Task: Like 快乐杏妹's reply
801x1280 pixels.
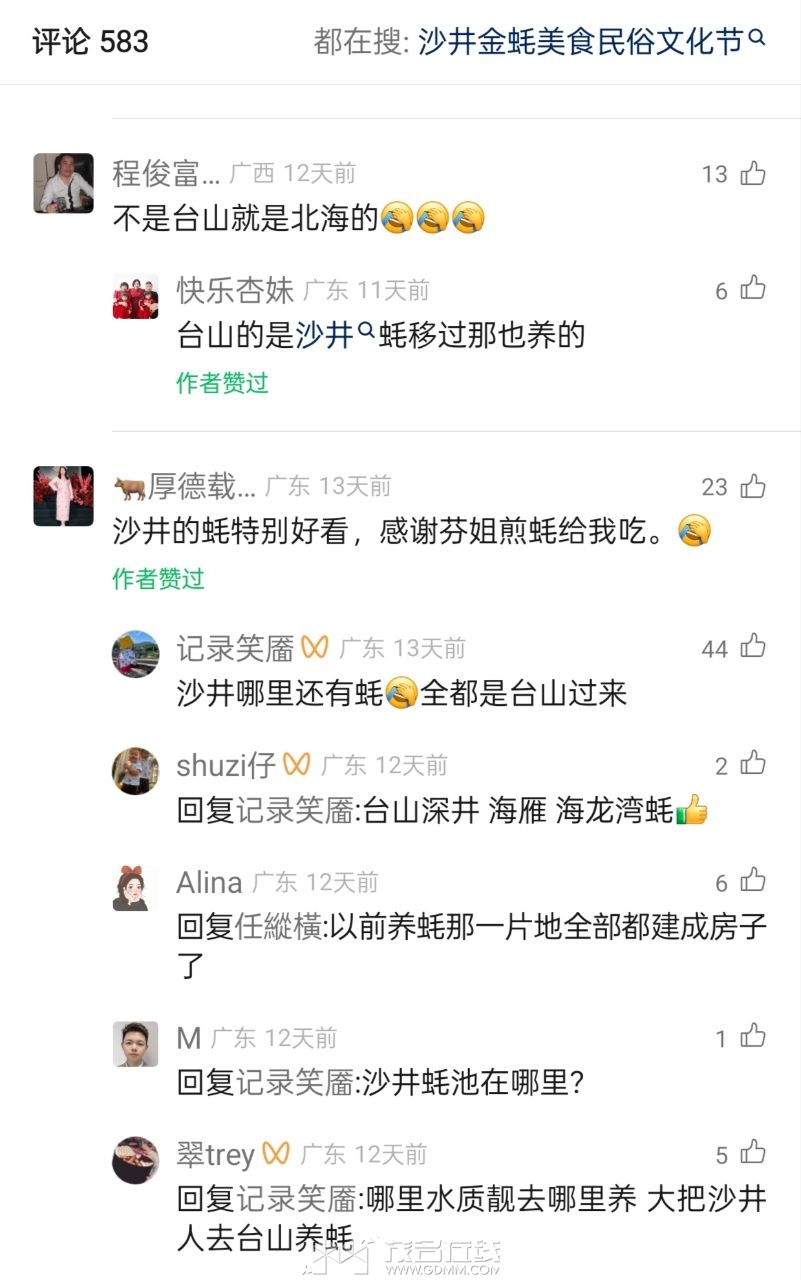Action: pyautogui.click(x=753, y=290)
